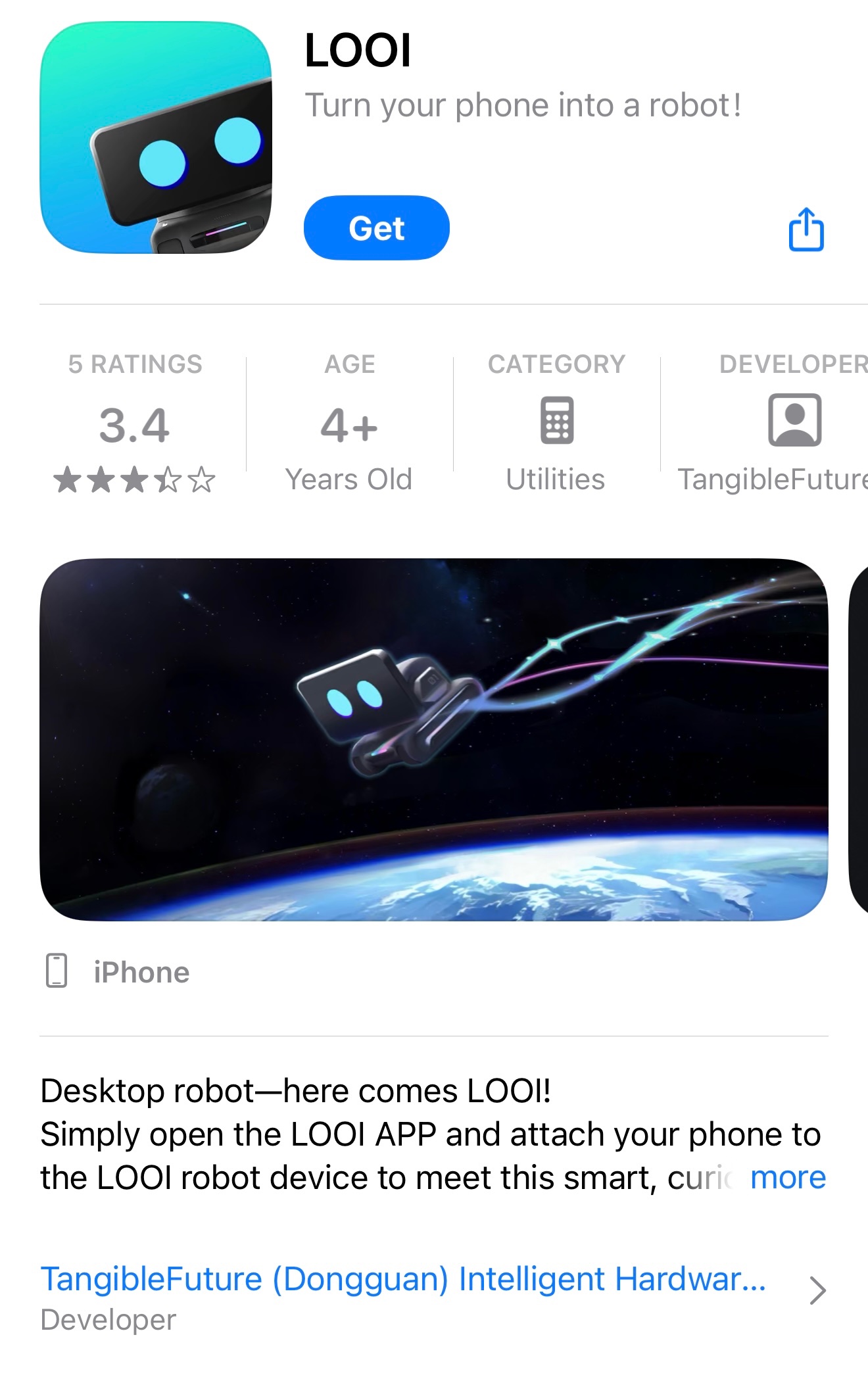Tap the Get button to download LOOI
The height and width of the screenshot is (1383, 868).
376,228
